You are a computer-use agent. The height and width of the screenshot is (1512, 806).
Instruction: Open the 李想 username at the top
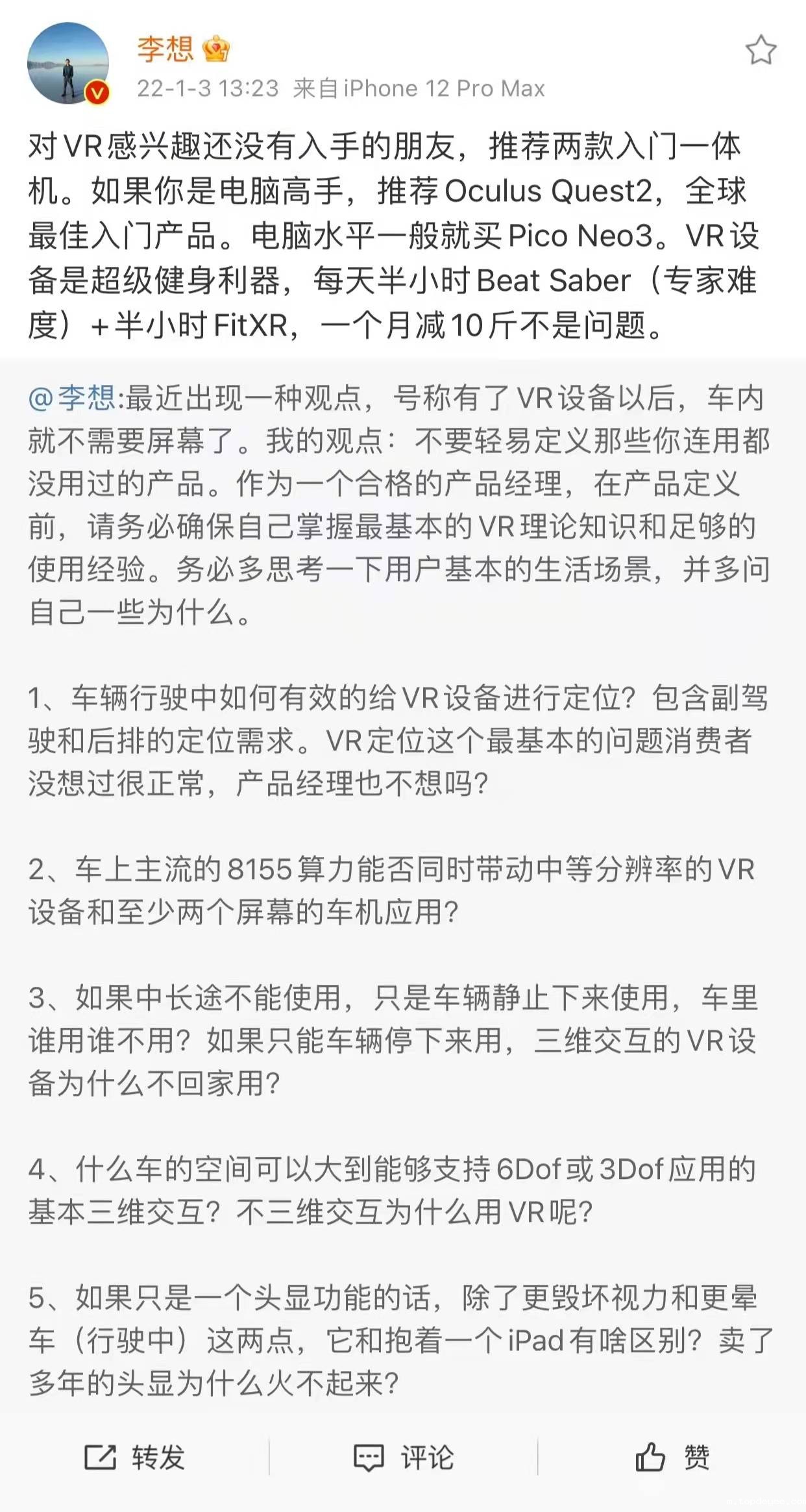tap(165, 49)
